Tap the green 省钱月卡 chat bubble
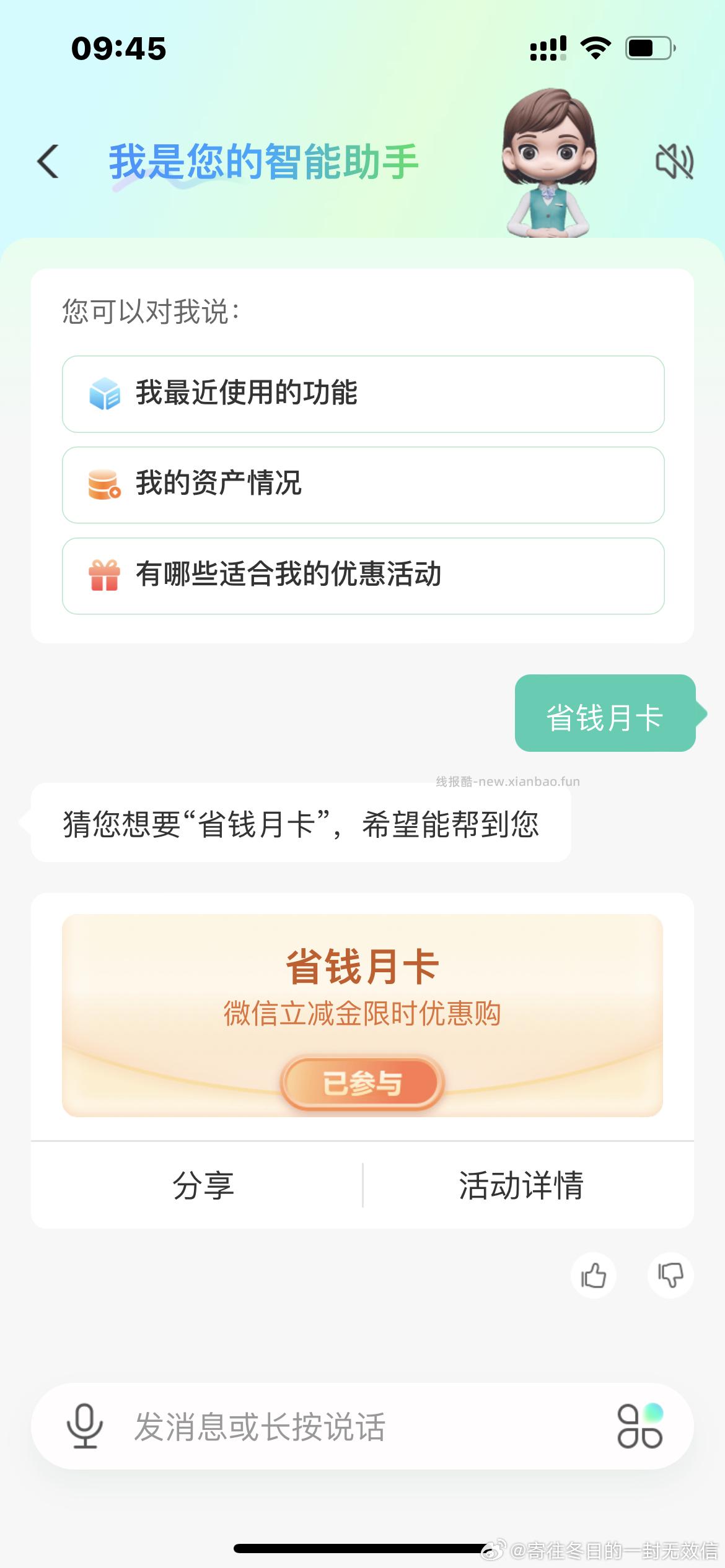Viewport: 725px width, 1568px height. [x=604, y=716]
